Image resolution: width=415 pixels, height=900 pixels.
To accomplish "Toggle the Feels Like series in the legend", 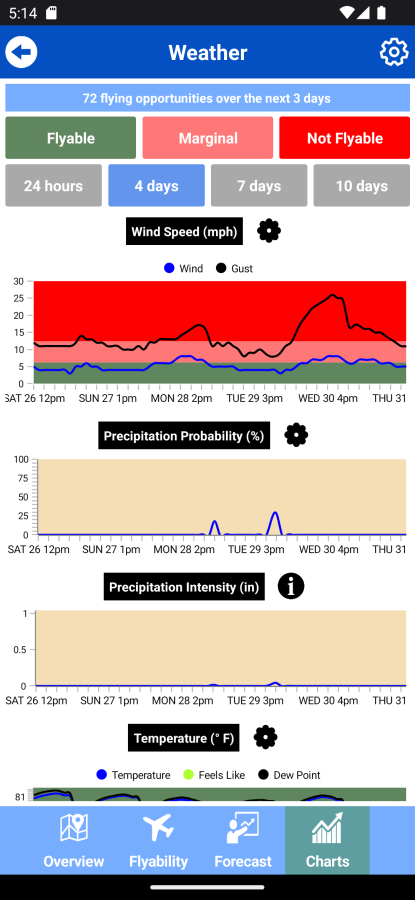I will 214,775.
